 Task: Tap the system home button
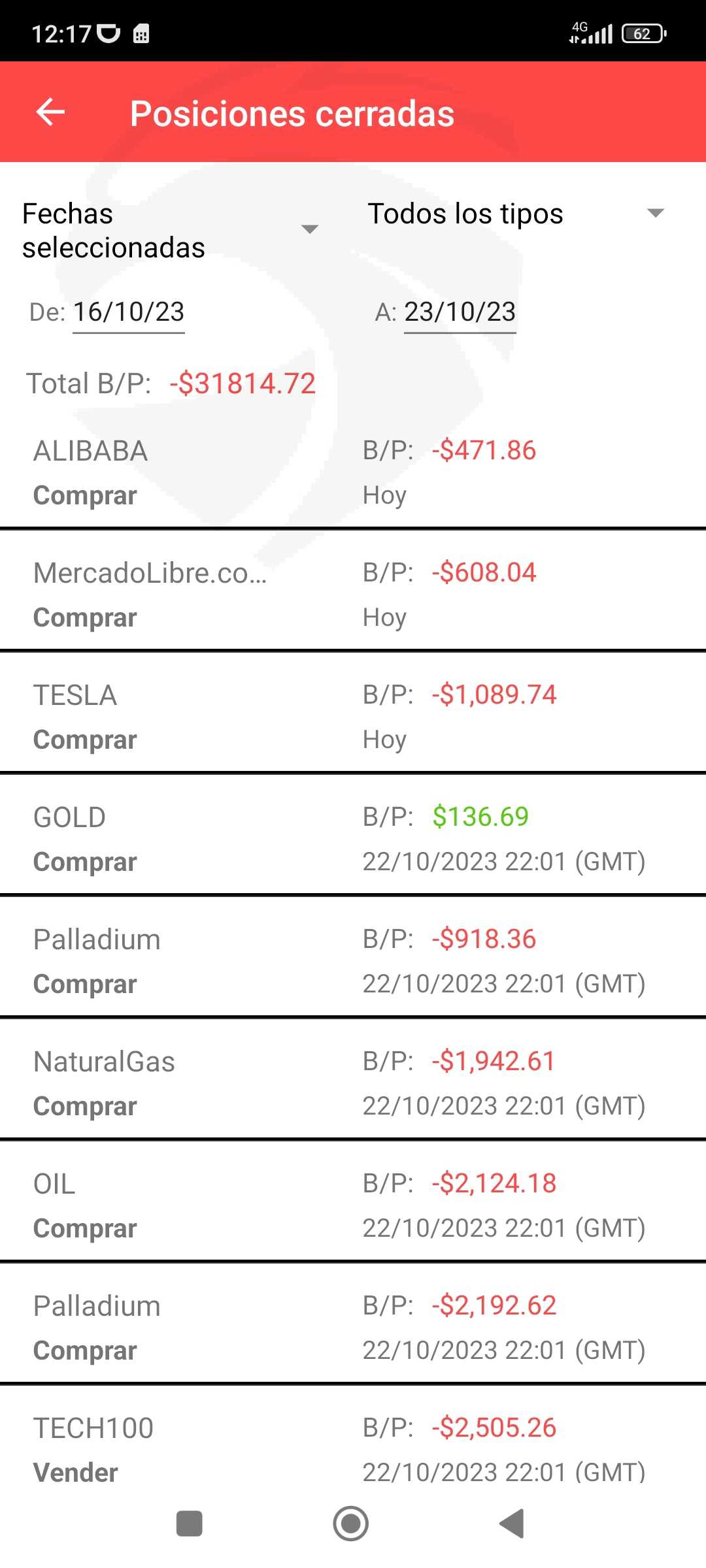click(x=351, y=1524)
